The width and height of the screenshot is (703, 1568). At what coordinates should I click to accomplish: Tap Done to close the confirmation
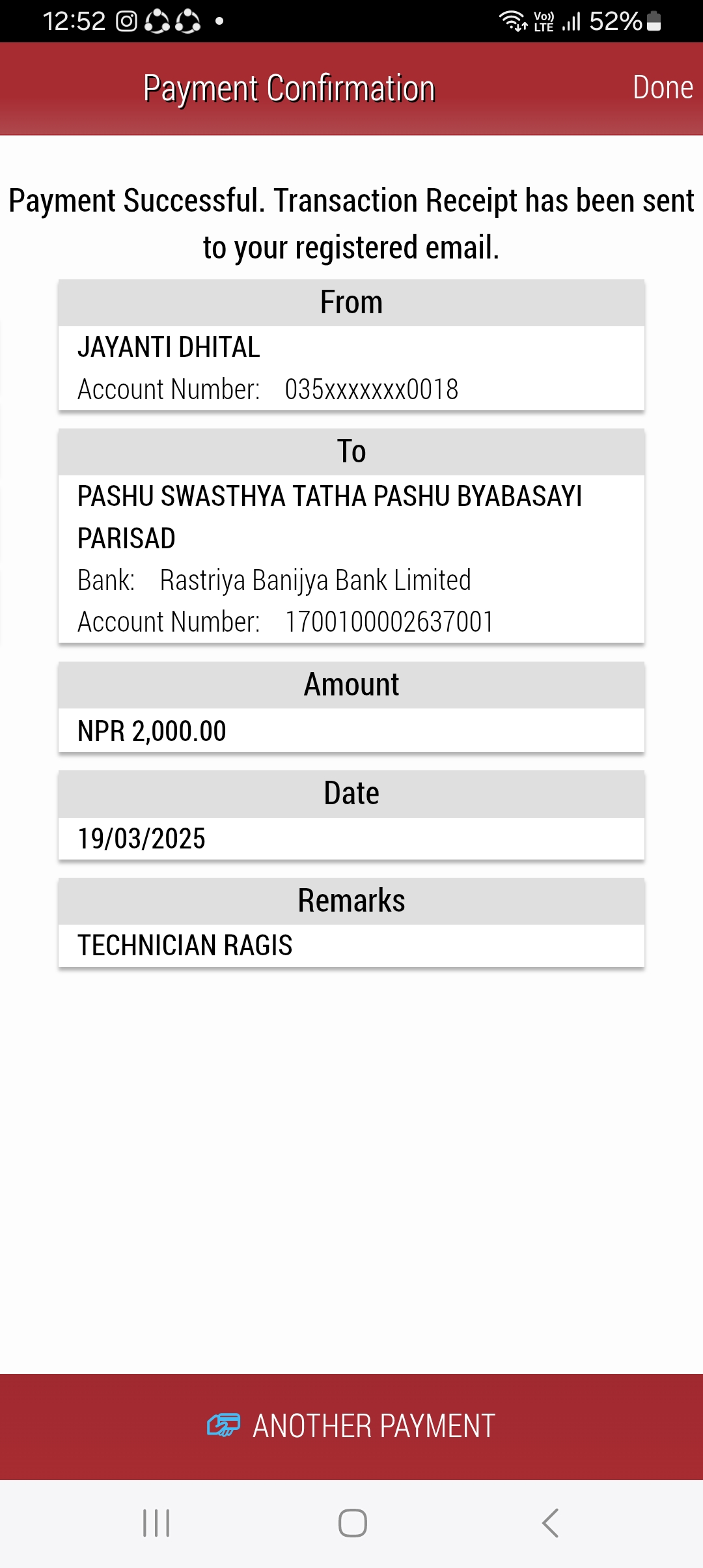pos(663,88)
